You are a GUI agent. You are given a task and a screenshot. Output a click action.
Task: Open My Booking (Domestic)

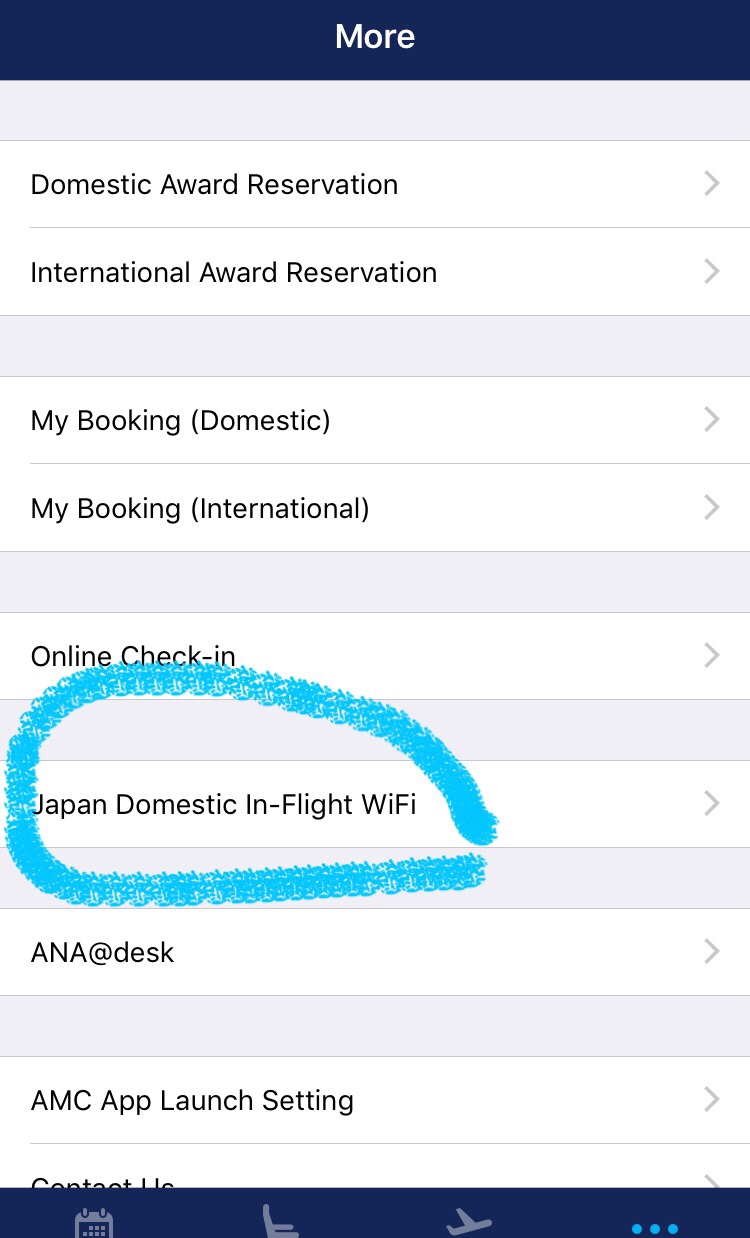click(375, 420)
